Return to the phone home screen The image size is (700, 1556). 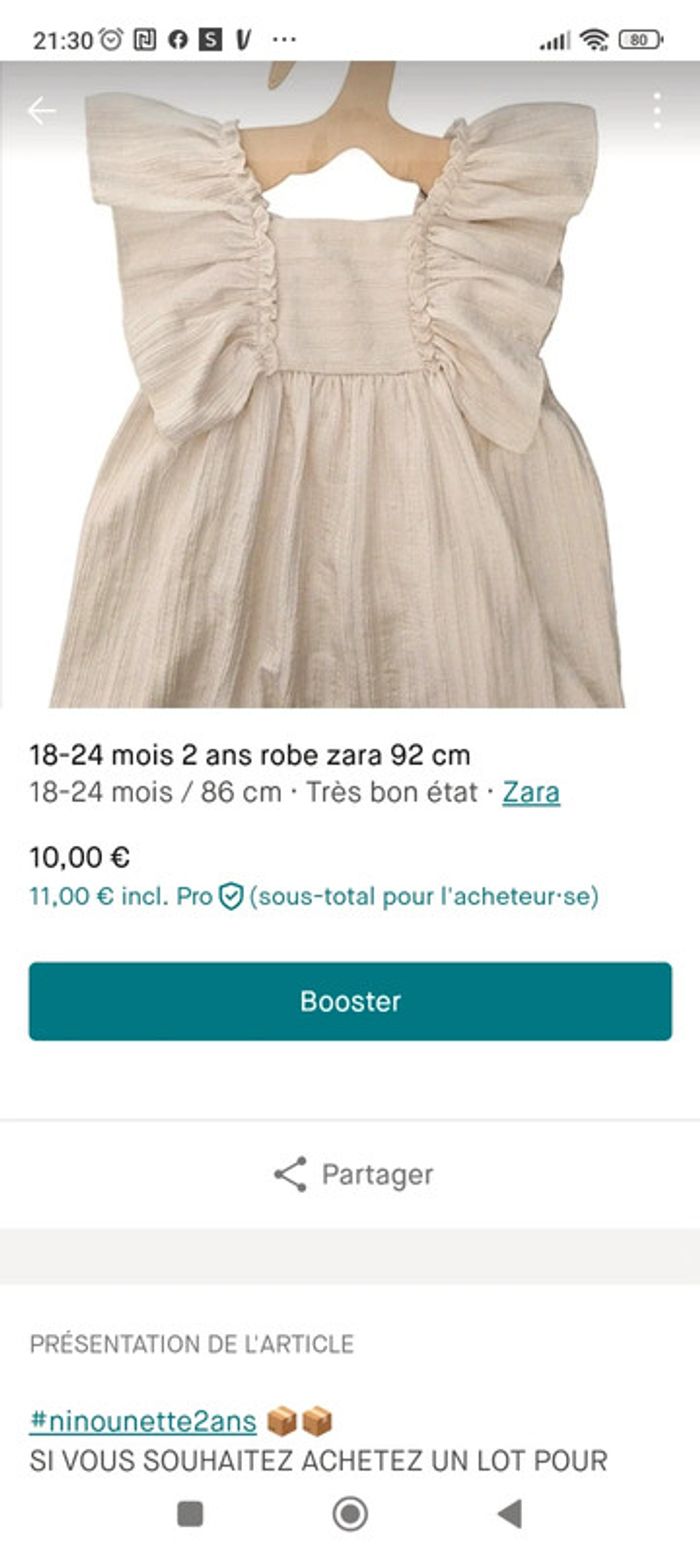click(x=350, y=1514)
